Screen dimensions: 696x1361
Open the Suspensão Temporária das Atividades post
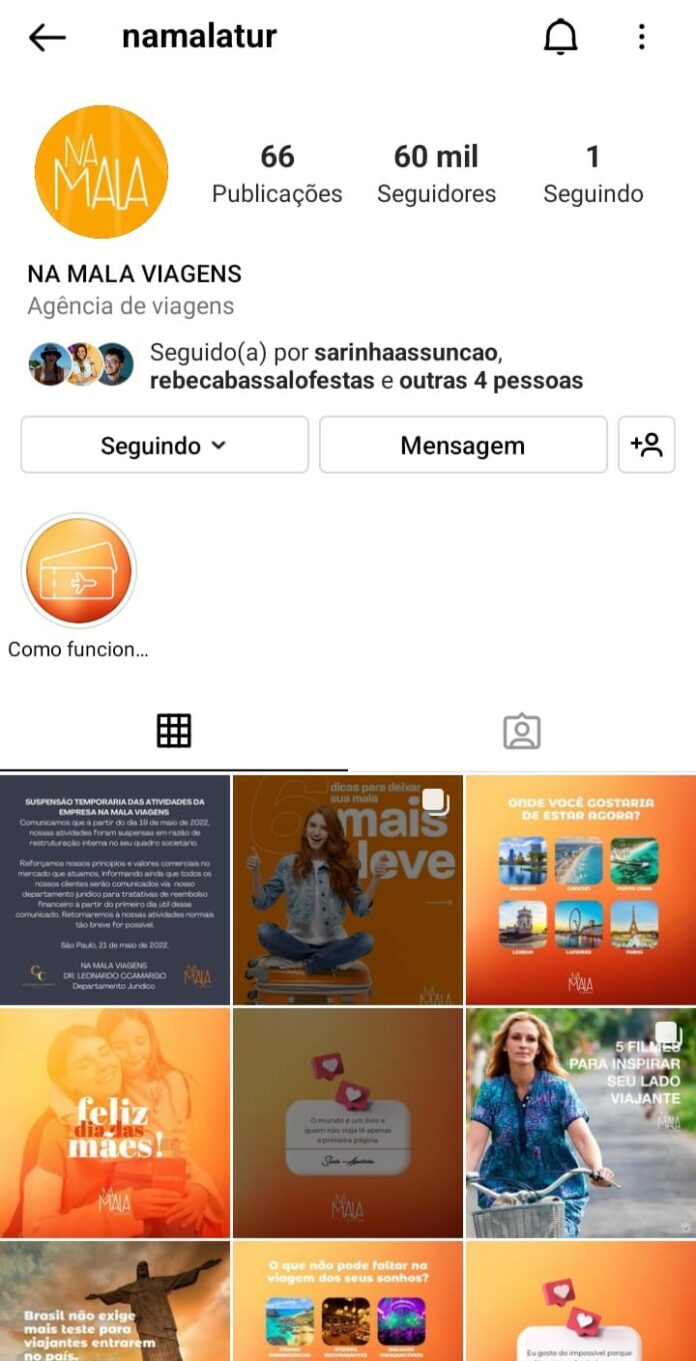tap(115, 890)
